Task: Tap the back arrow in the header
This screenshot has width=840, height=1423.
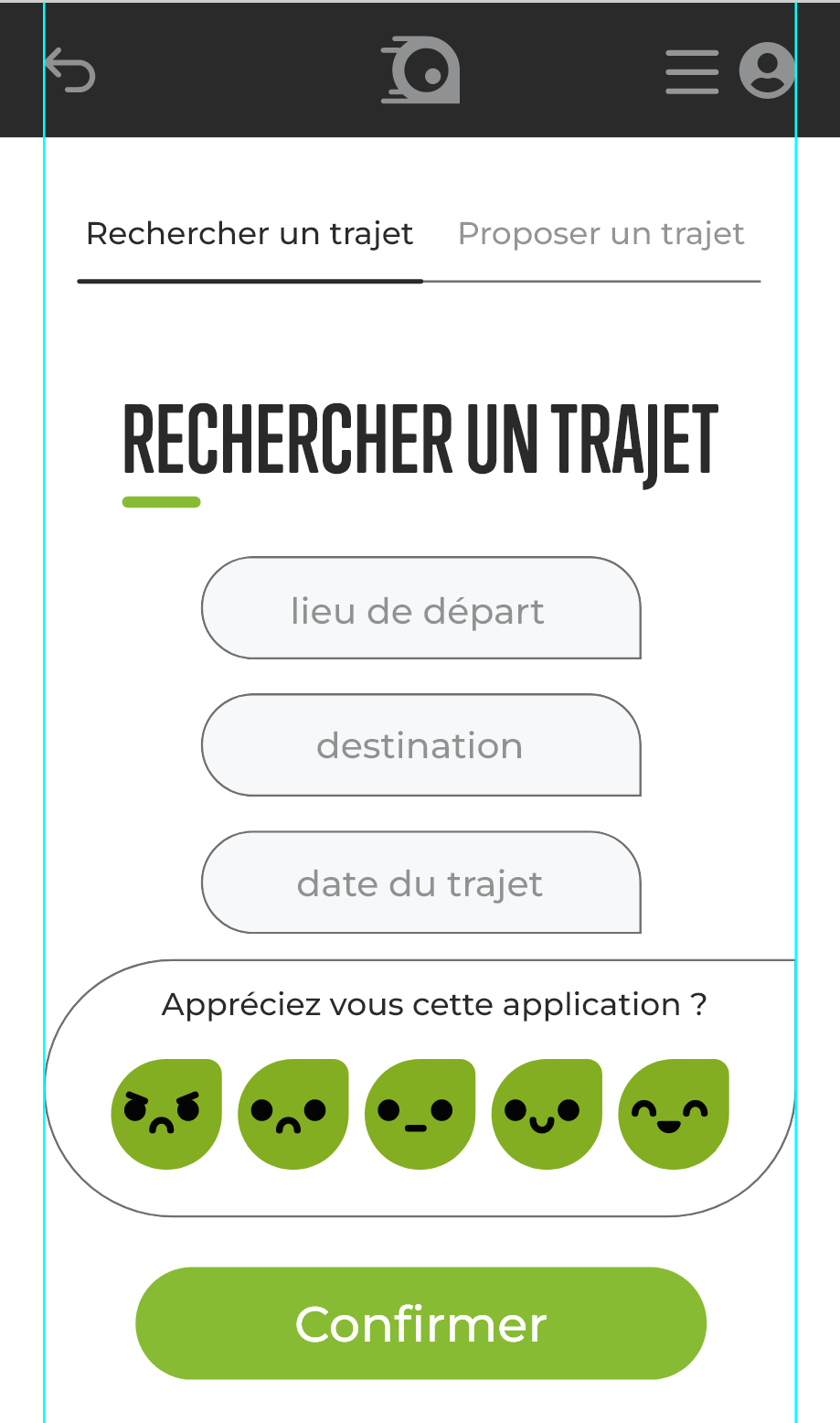Action: click(70, 70)
